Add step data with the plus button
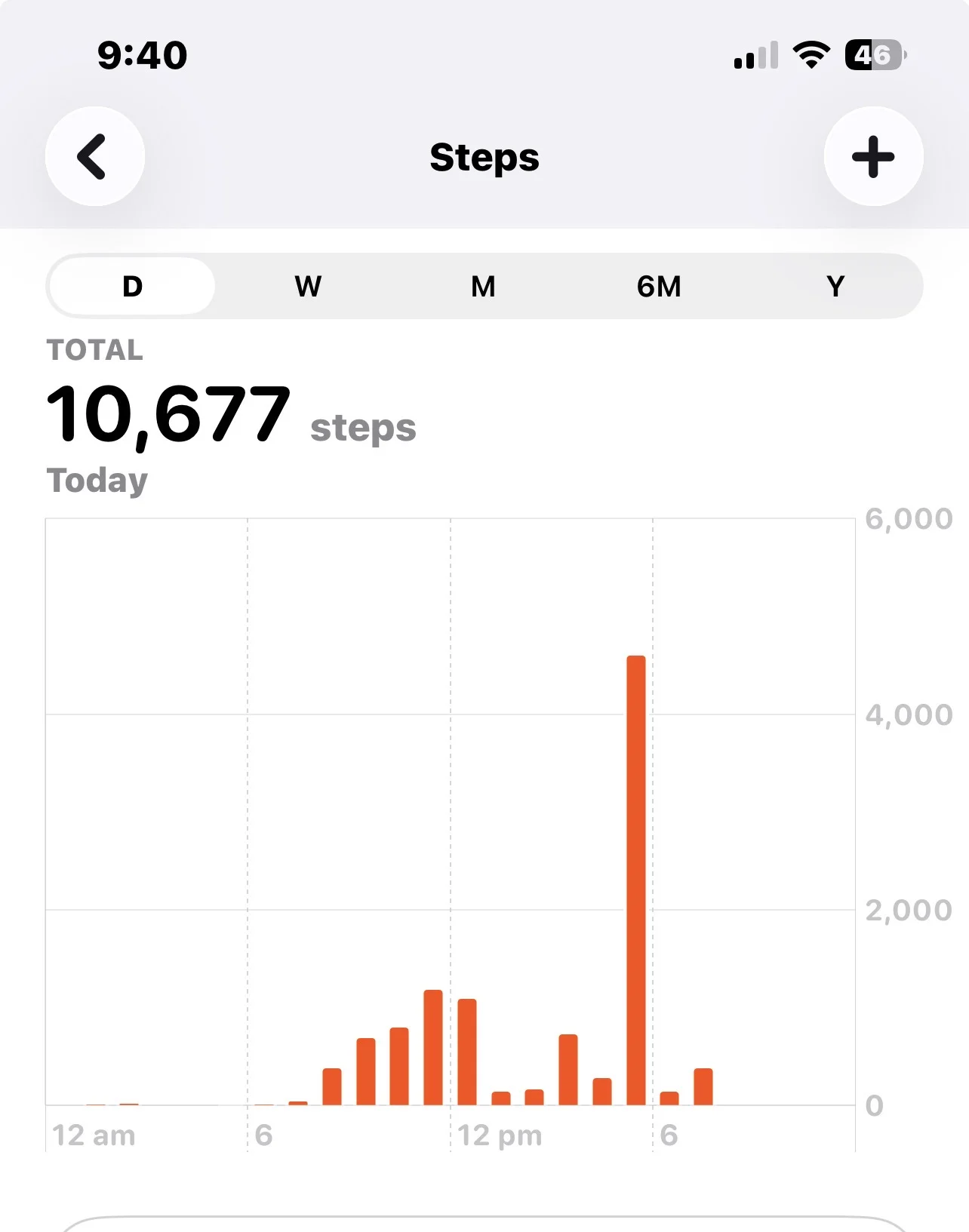This screenshot has height=1232, width=969. pos(873,156)
